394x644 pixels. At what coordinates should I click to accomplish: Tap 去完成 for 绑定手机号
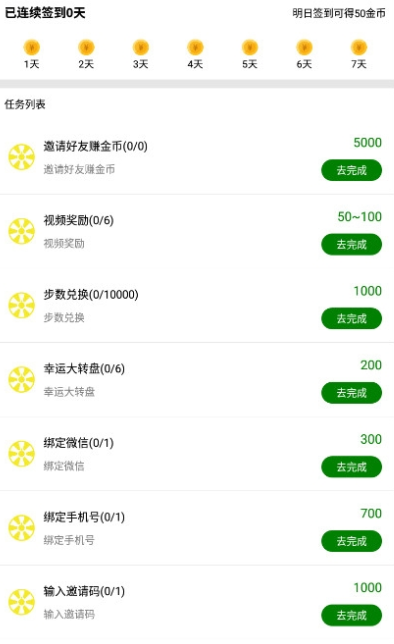(x=351, y=541)
